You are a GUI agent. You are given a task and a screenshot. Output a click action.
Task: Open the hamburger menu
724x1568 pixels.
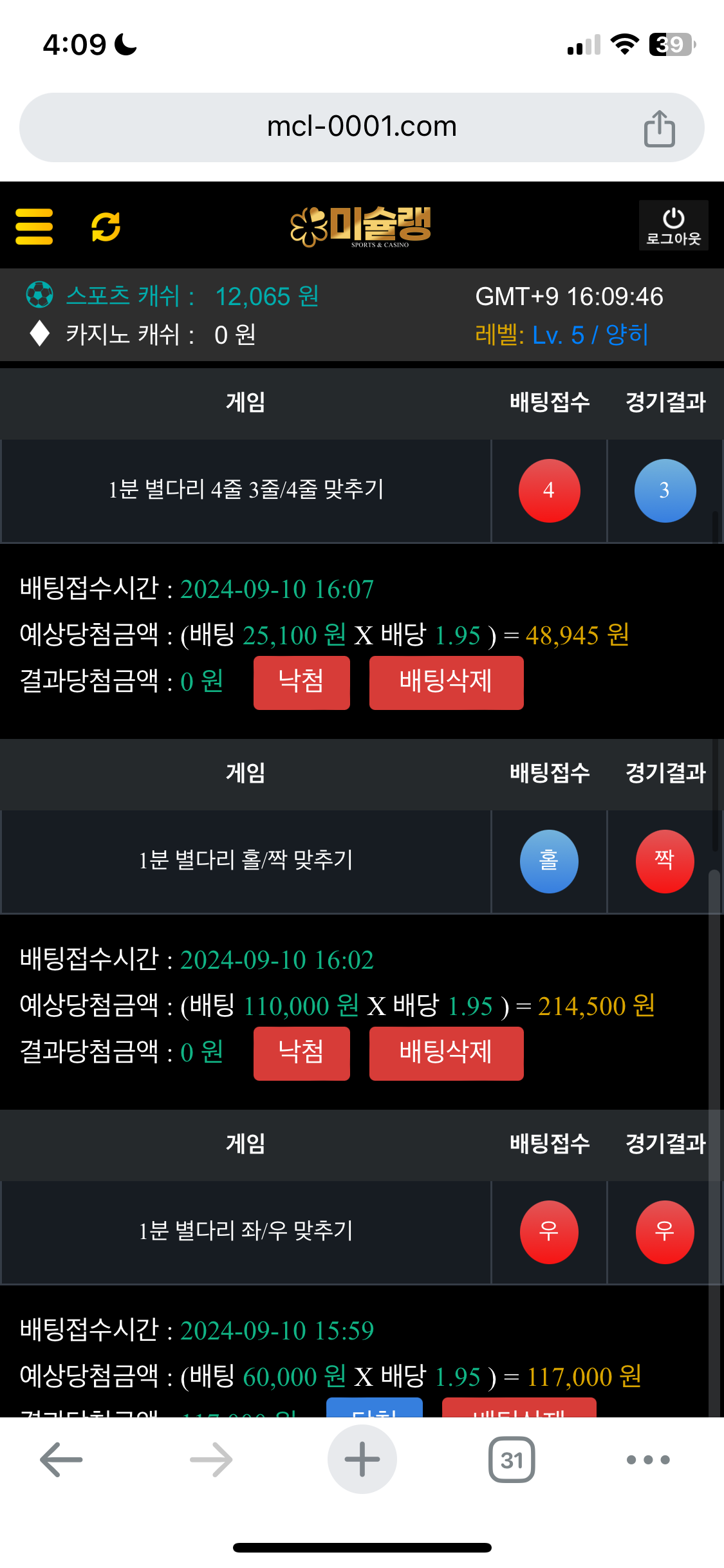34,227
